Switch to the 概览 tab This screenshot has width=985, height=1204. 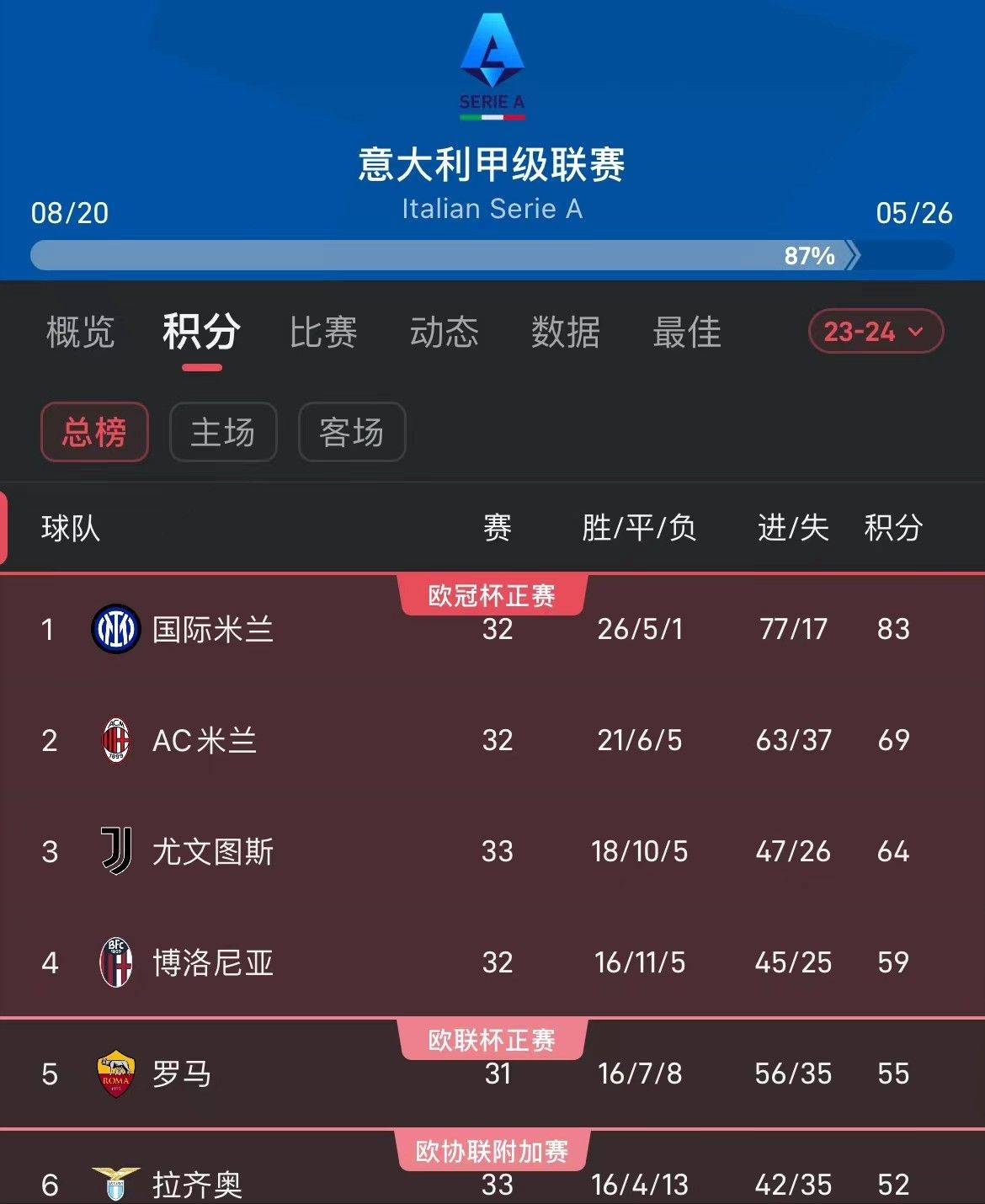pyautogui.click(x=80, y=332)
